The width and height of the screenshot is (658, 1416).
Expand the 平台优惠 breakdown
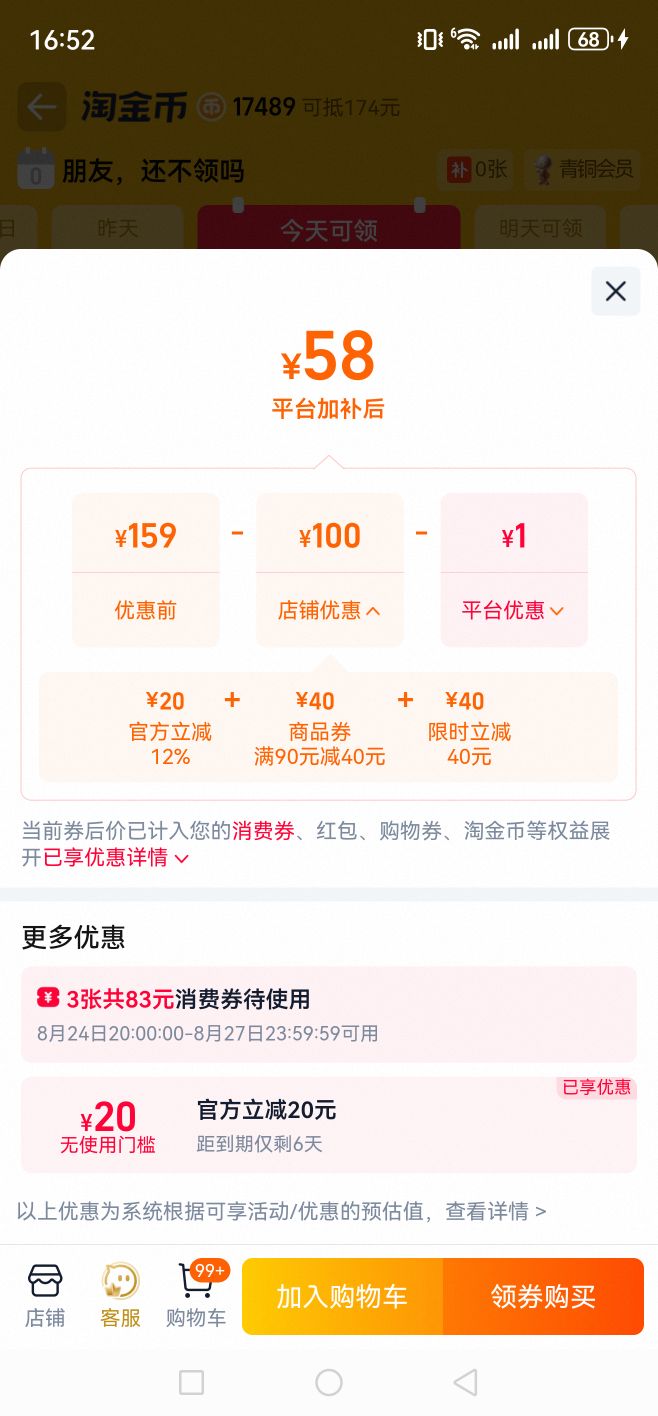pos(513,610)
